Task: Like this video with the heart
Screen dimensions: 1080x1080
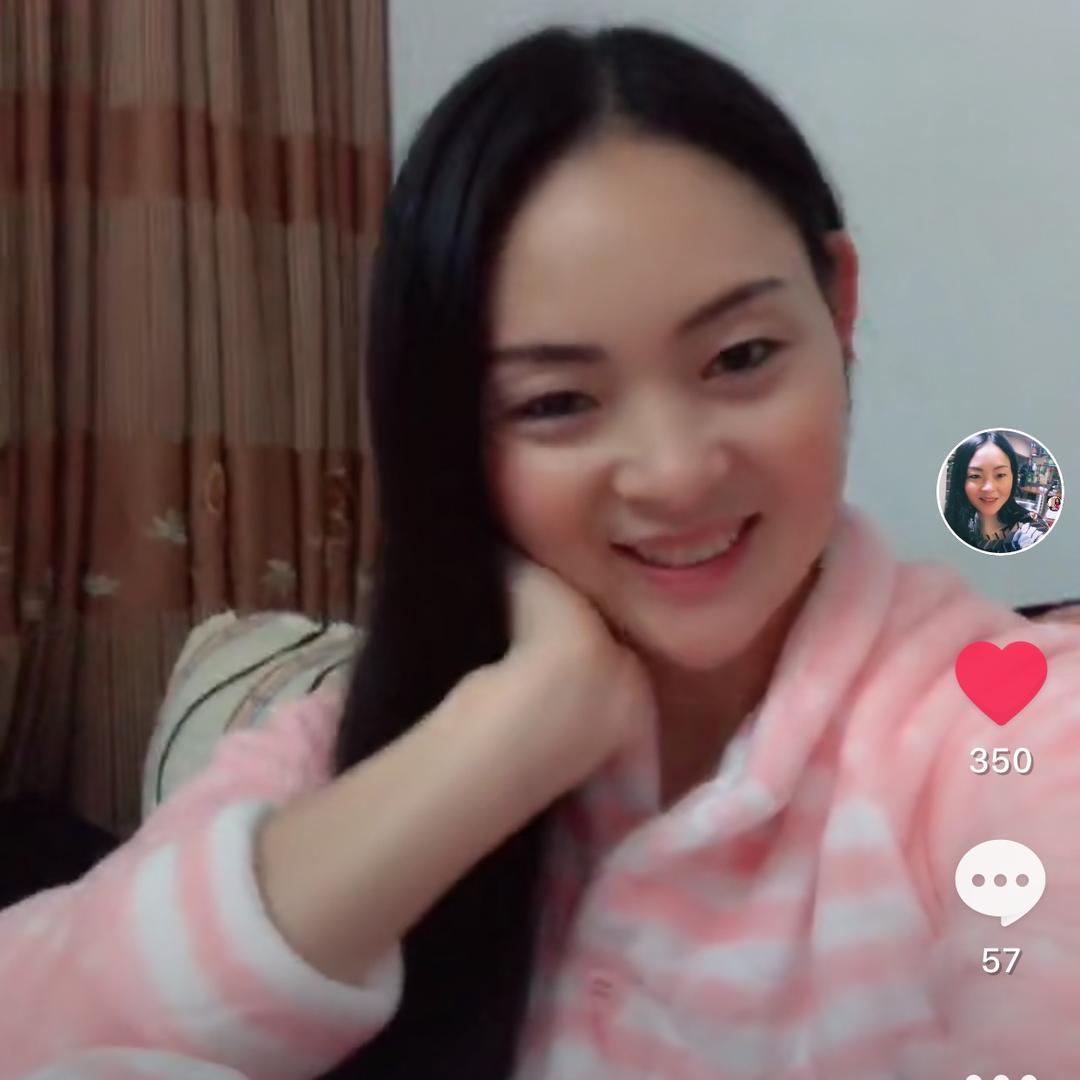Action: pos(1000,681)
